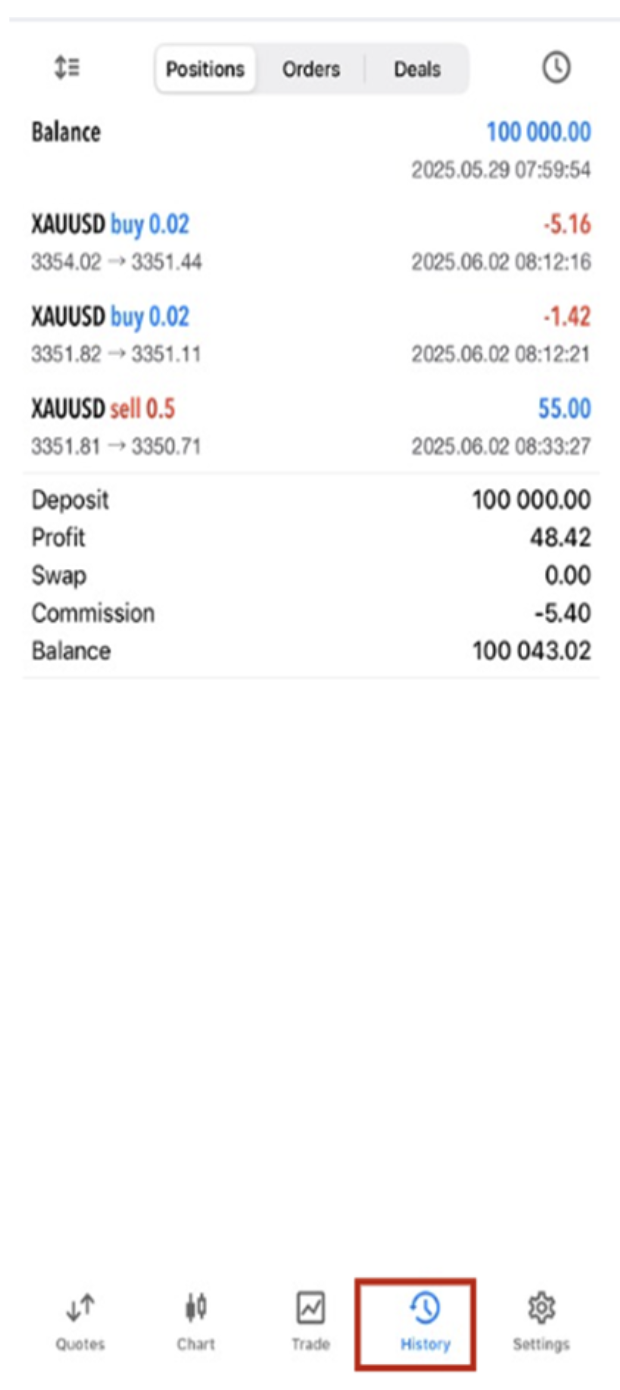Expand the XAUUSD buy position with -5.16
This screenshot has width=620, height=1390.
click(x=310, y=242)
